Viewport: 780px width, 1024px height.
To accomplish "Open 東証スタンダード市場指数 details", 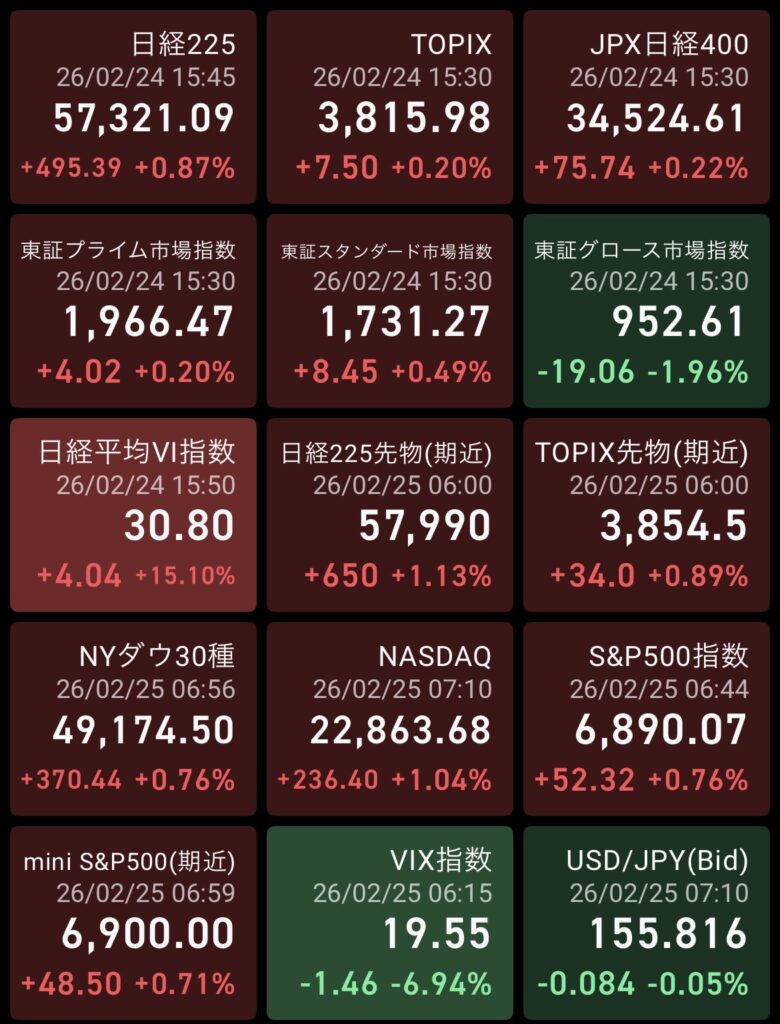I will (390, 311).
